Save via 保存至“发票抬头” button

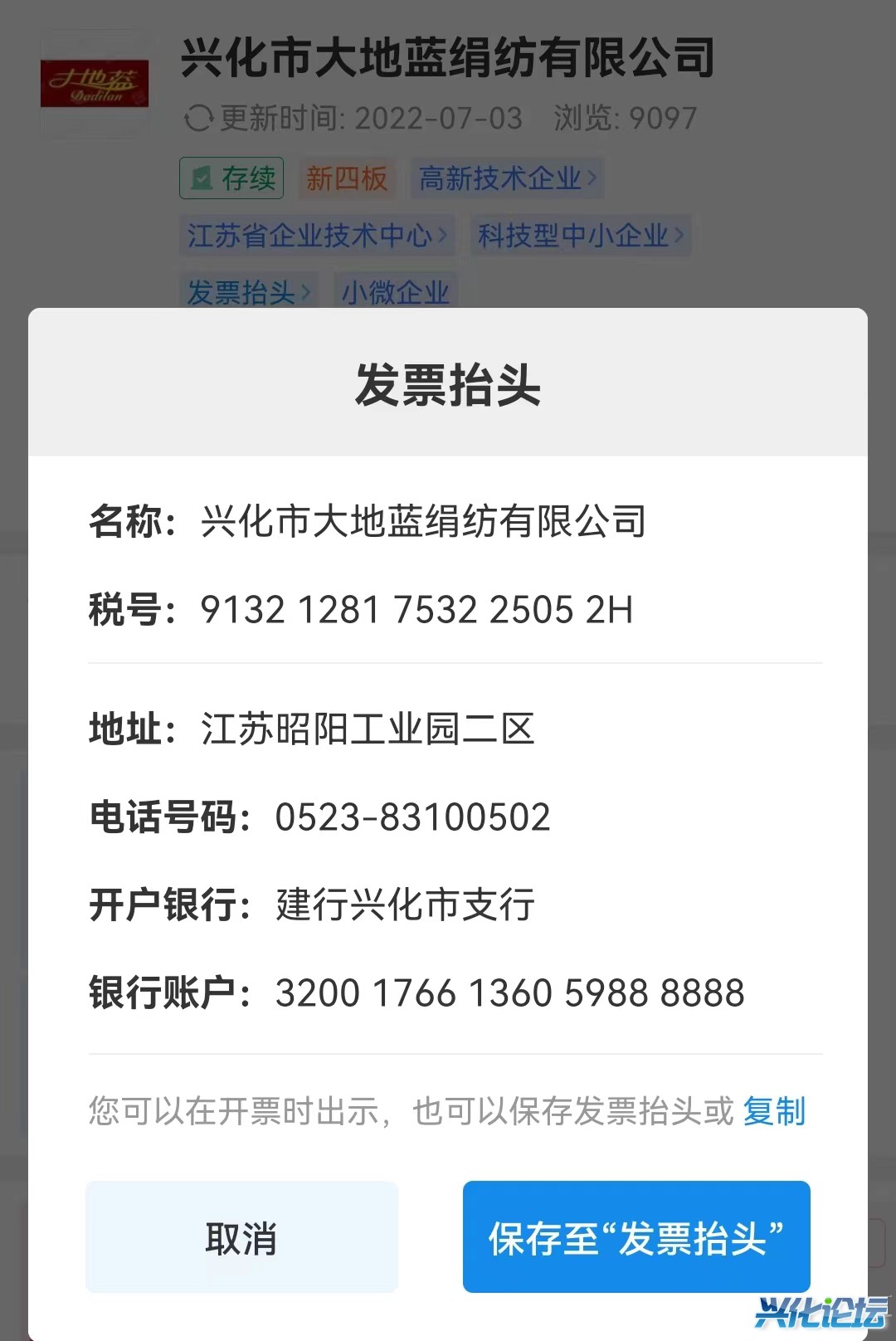(x=635, y=1236)
